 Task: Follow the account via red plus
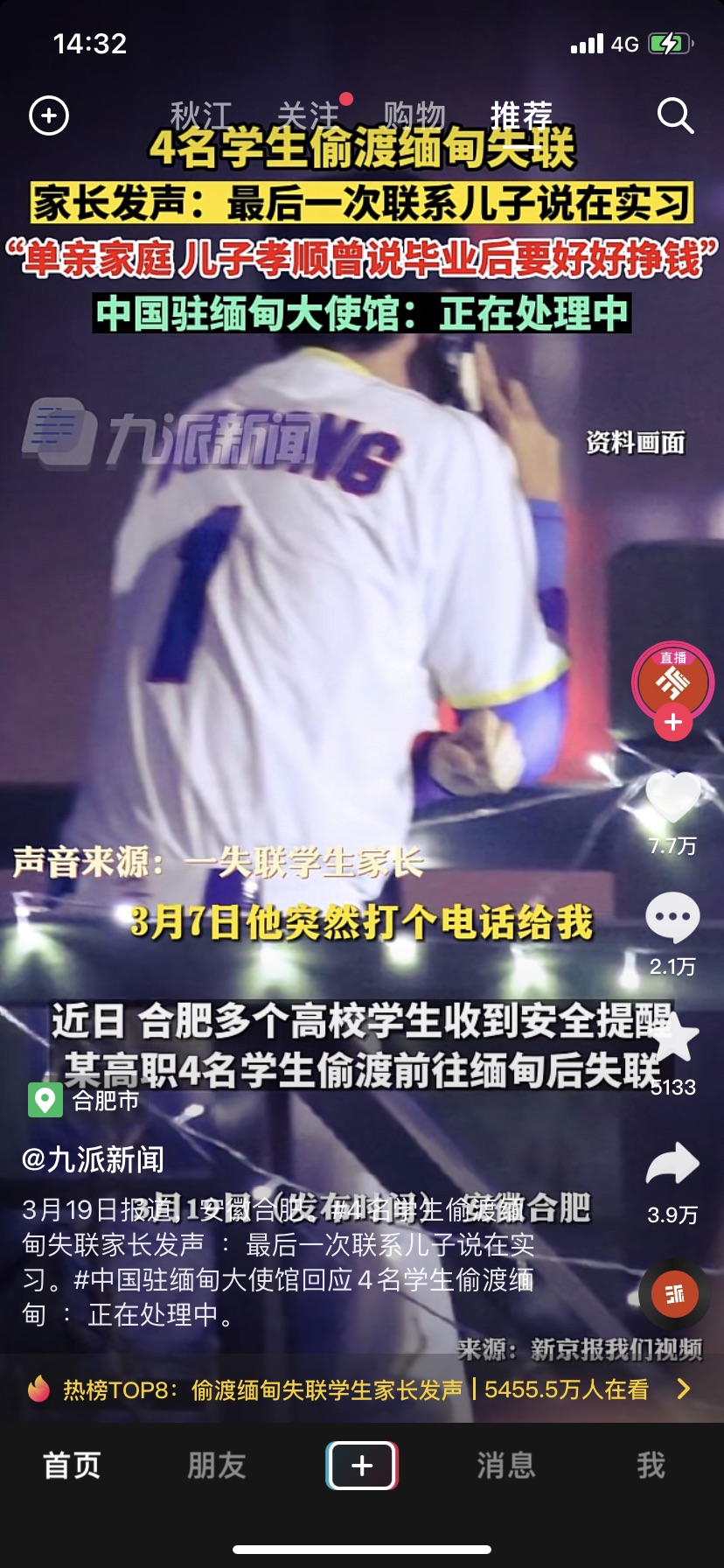672,723
